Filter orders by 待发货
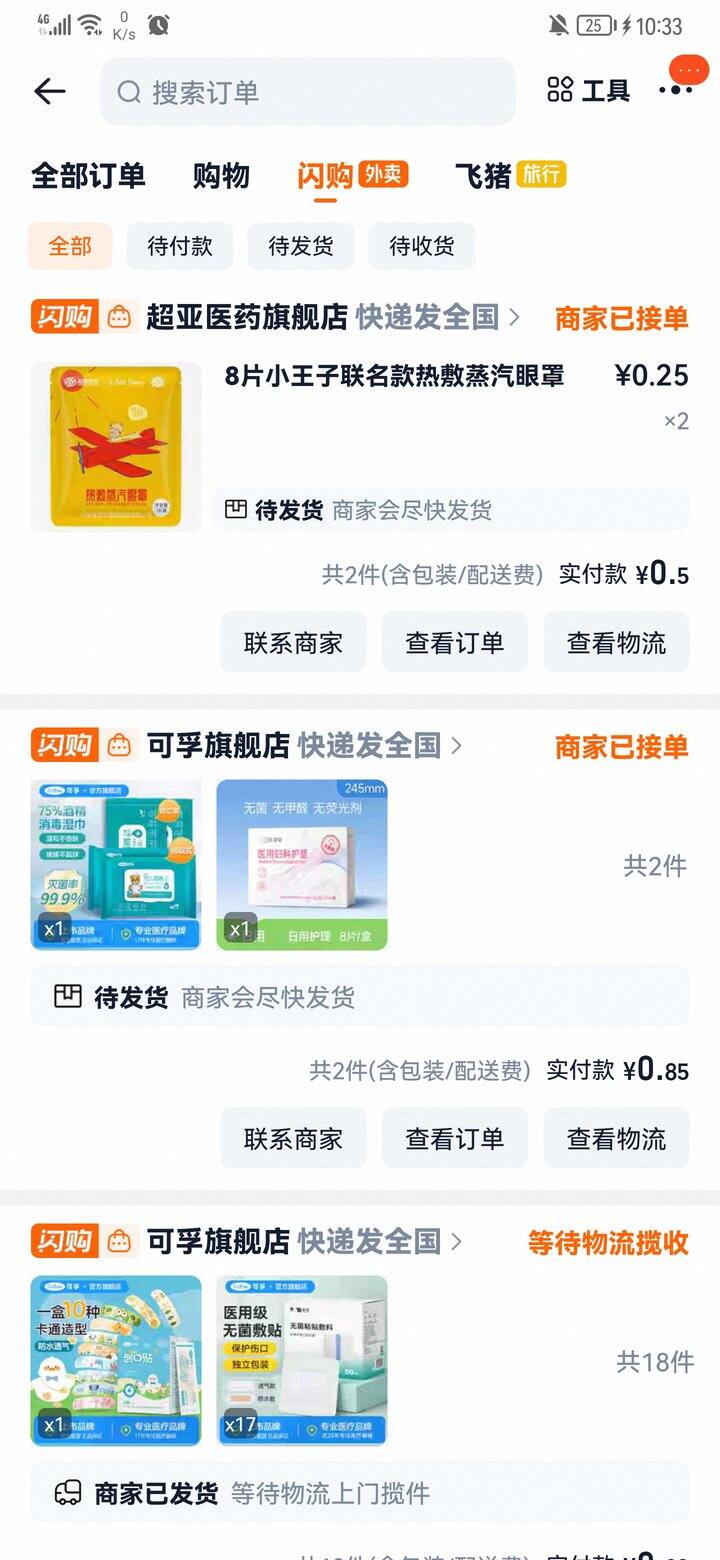The image size is (720, 1560). pos(301,246)
